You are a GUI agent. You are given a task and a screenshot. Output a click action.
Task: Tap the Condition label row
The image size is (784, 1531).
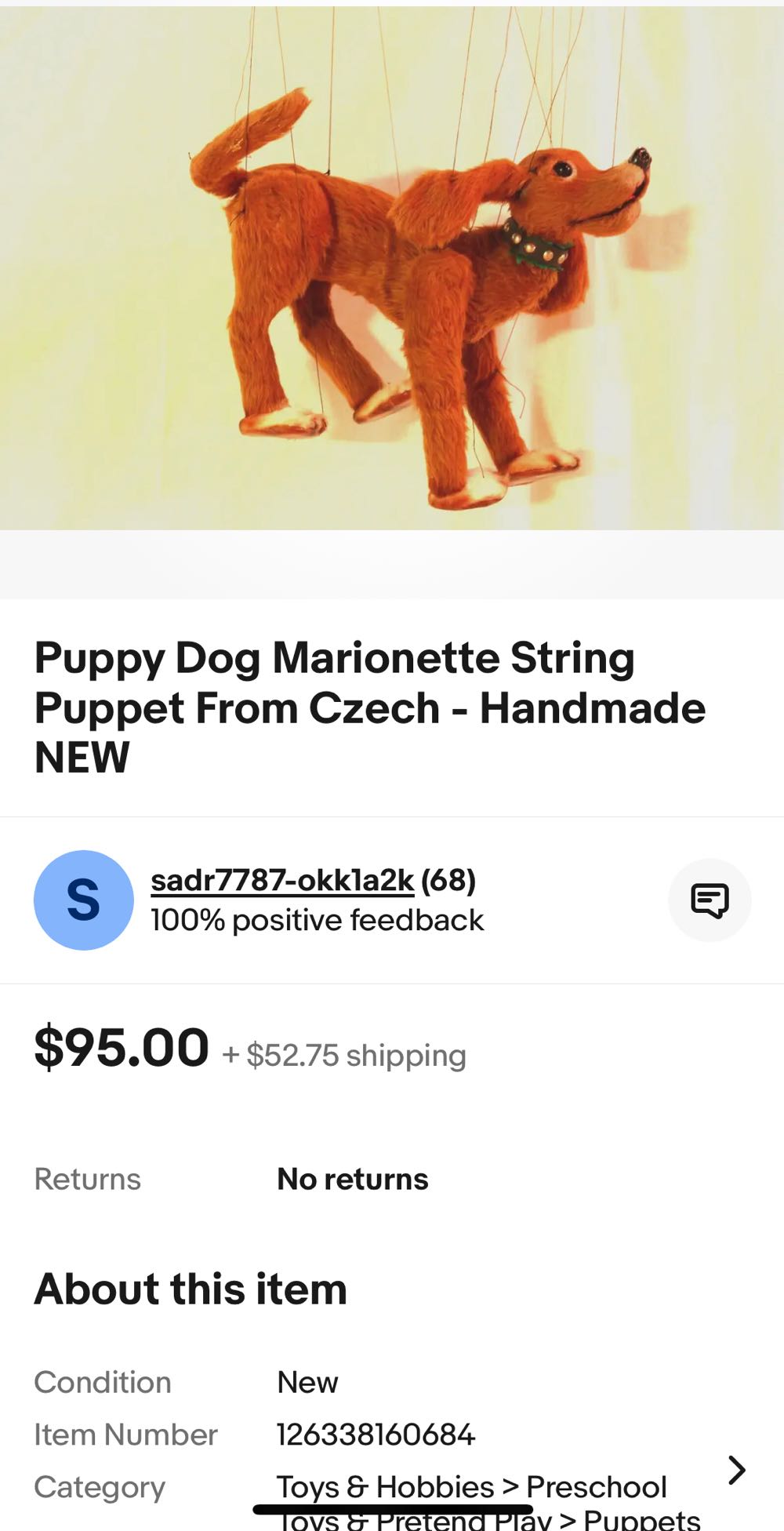click(x=102, y=1382)
